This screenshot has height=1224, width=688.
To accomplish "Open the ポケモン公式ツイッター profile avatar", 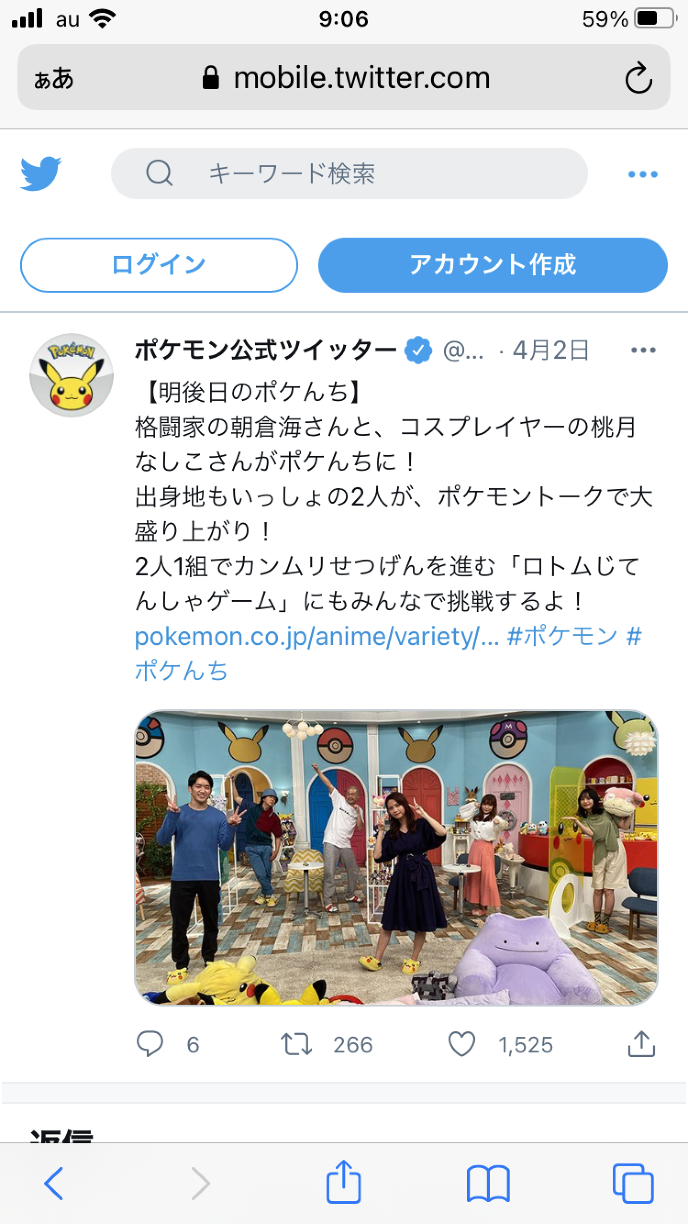I will pos(71,375).
